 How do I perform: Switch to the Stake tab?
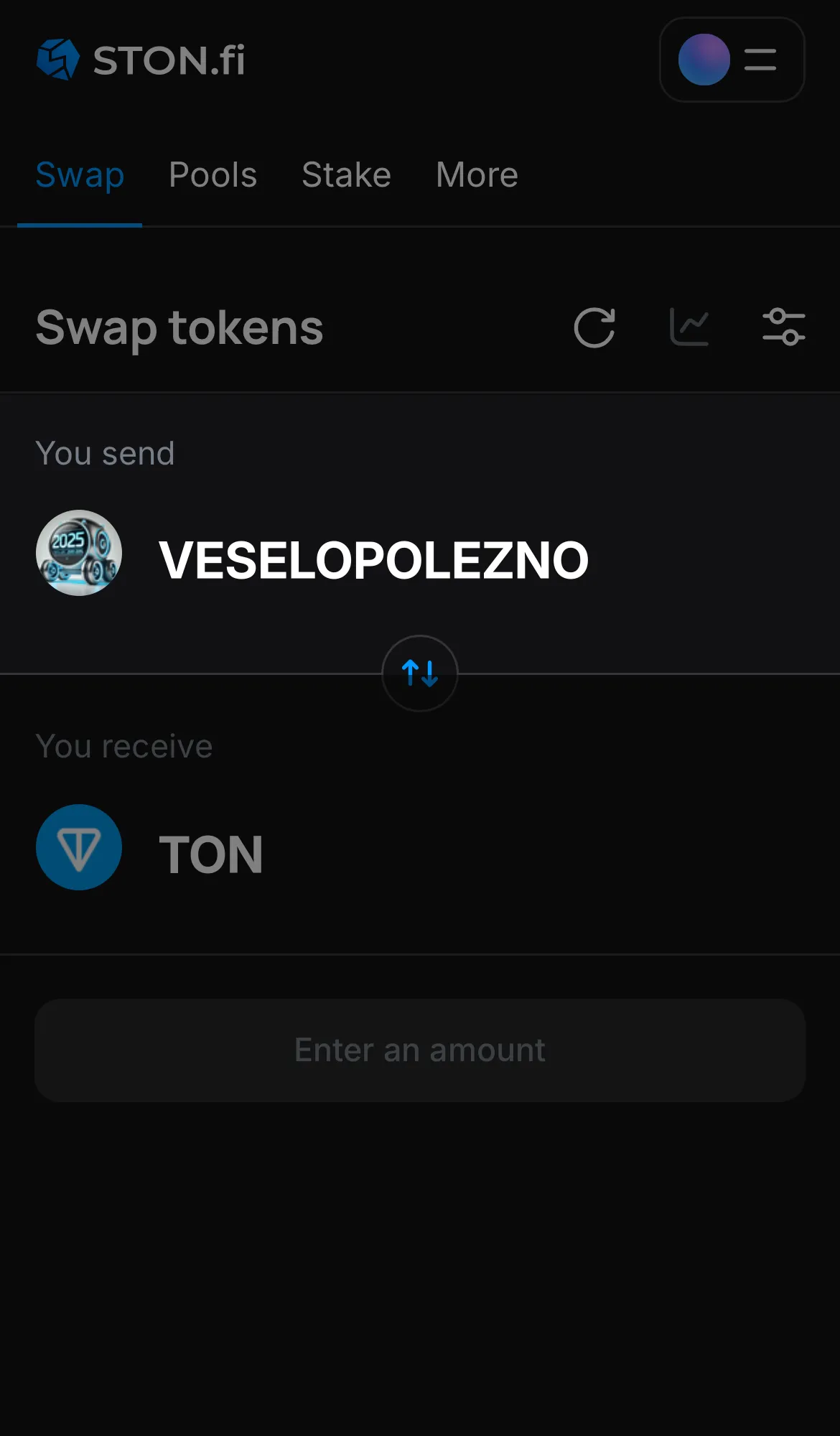tap(346, 174)
